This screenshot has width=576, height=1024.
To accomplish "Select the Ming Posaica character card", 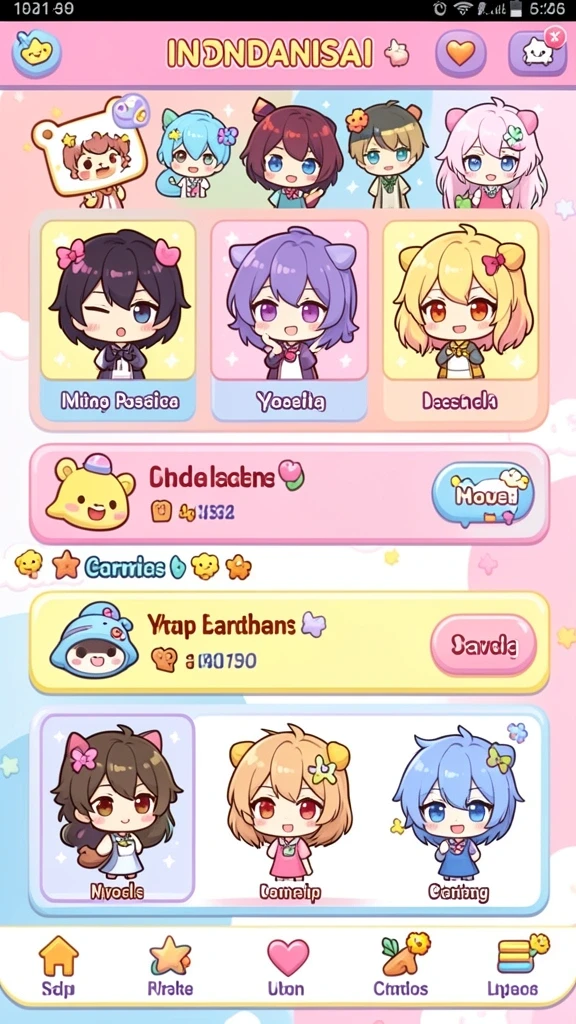I will pyautogui.click(x=118, y=320).
